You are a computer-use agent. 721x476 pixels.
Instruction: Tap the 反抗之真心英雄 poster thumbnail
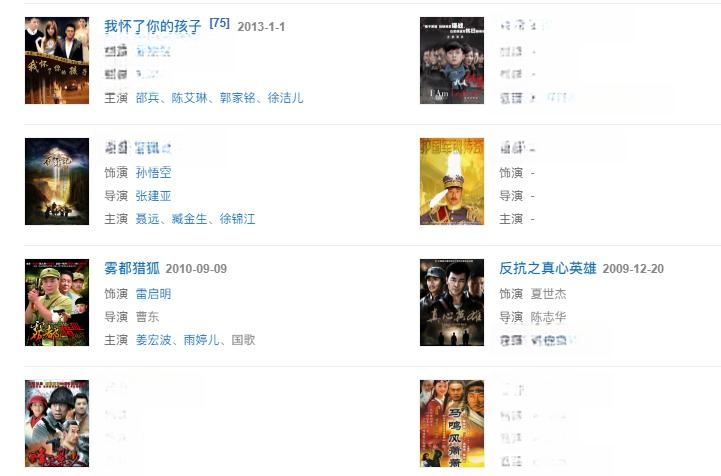(452, 302)
